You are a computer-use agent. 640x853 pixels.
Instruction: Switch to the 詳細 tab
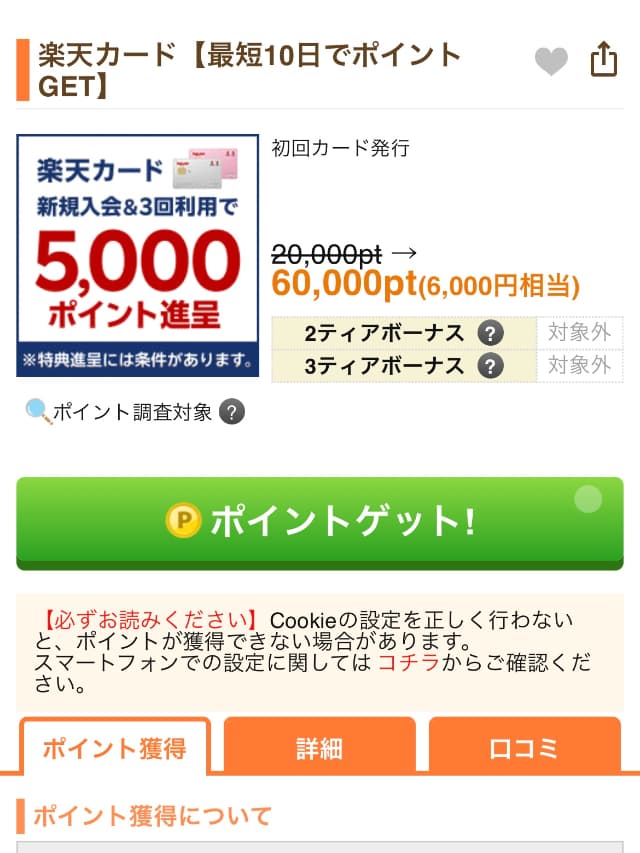pyautogui.click(x=319, y=749)
